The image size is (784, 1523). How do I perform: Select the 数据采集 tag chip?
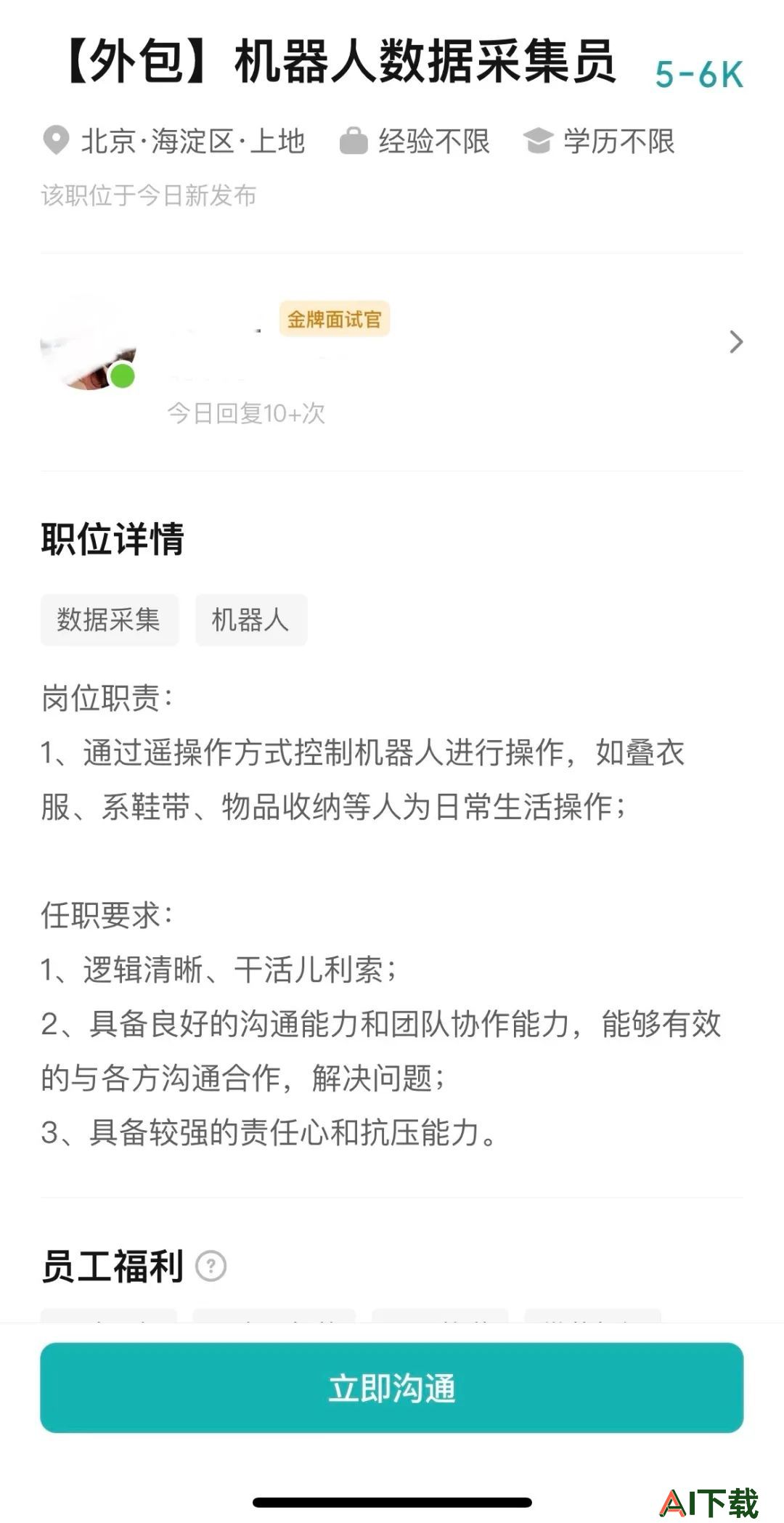[109, 620]
